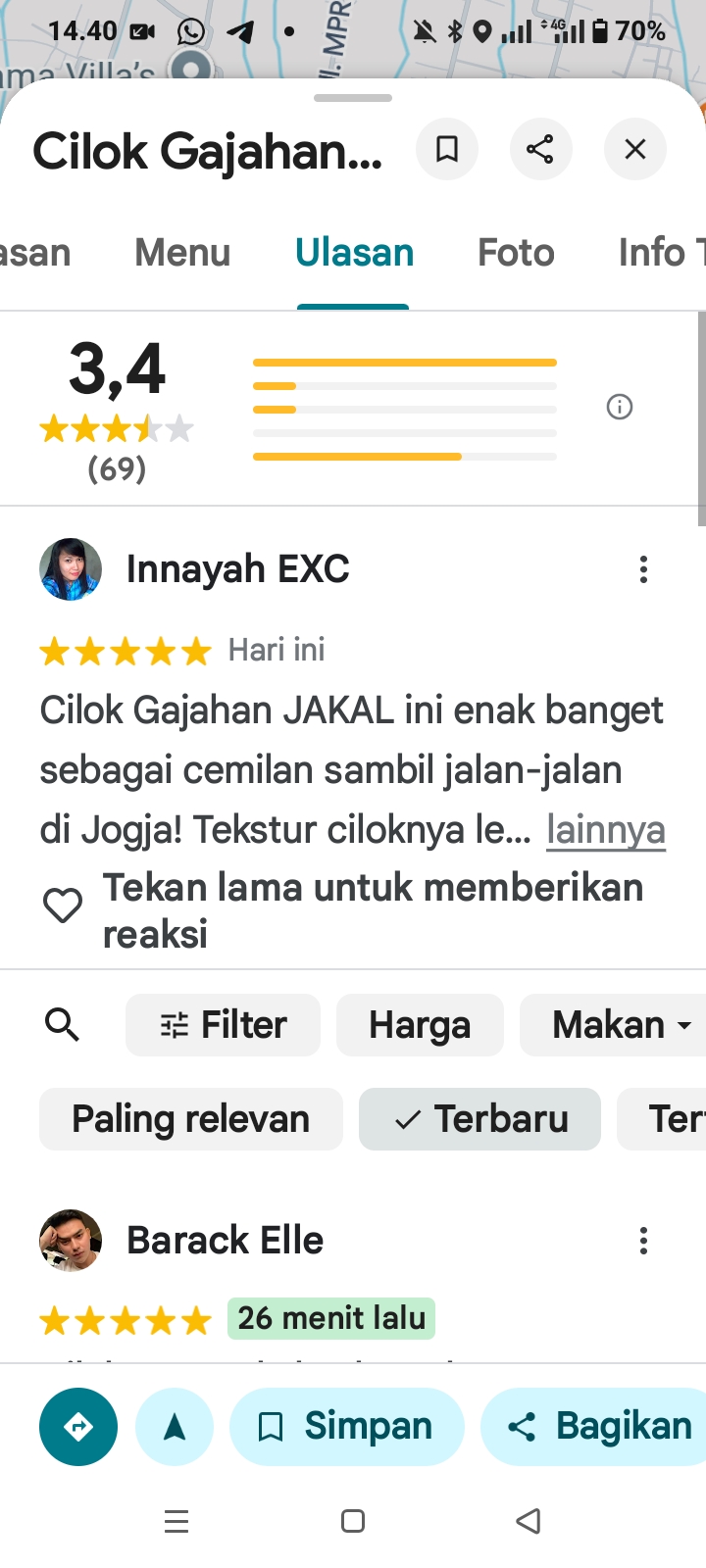
Task: Switch to the Menu tab
Action: click(x=182, y=253)
